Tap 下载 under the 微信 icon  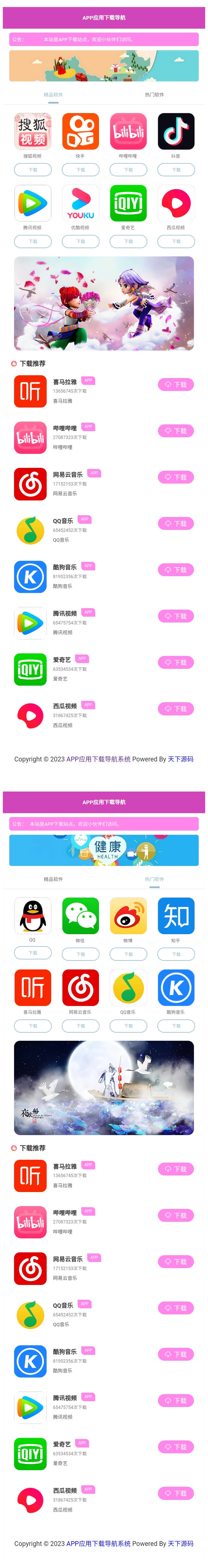[80, 954]
